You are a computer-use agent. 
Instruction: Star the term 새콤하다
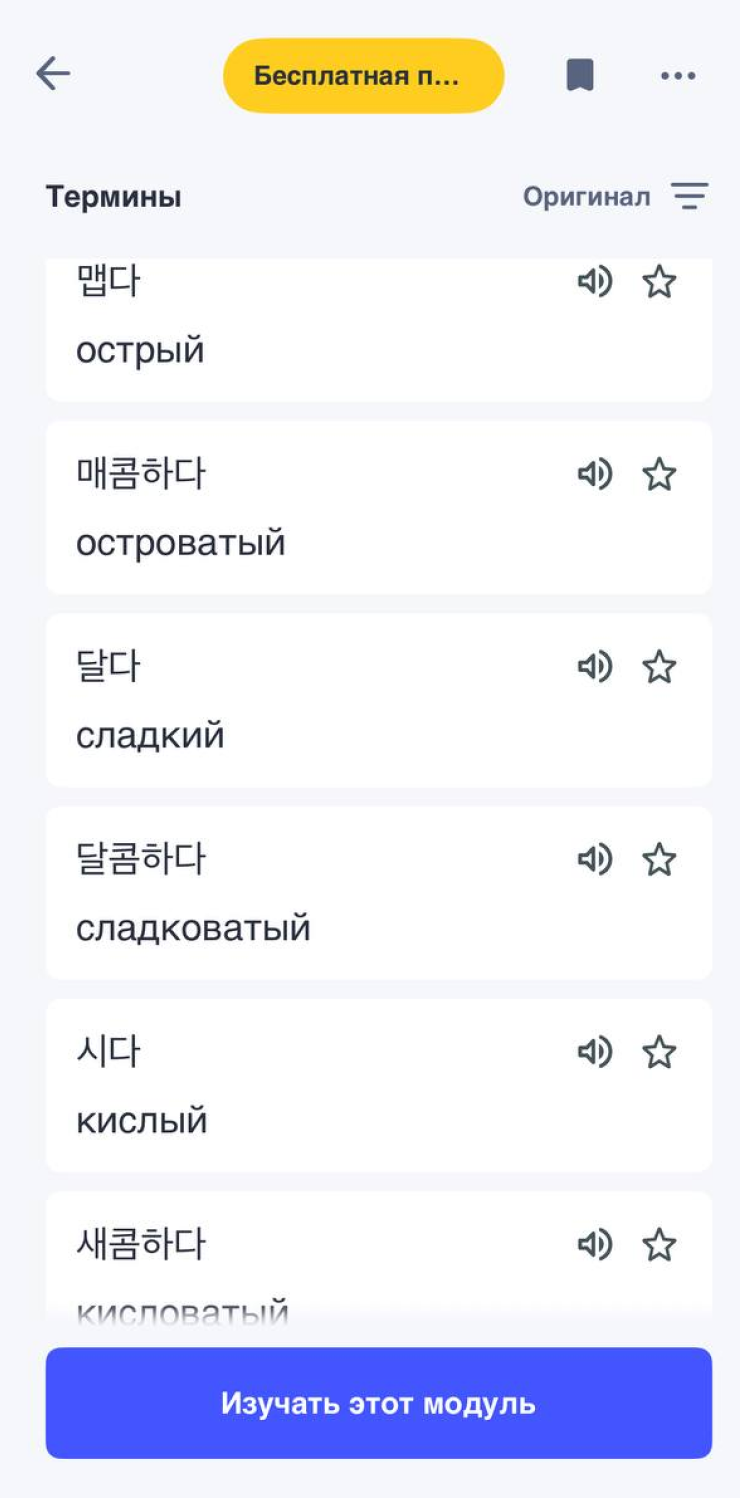[659, 1245]
